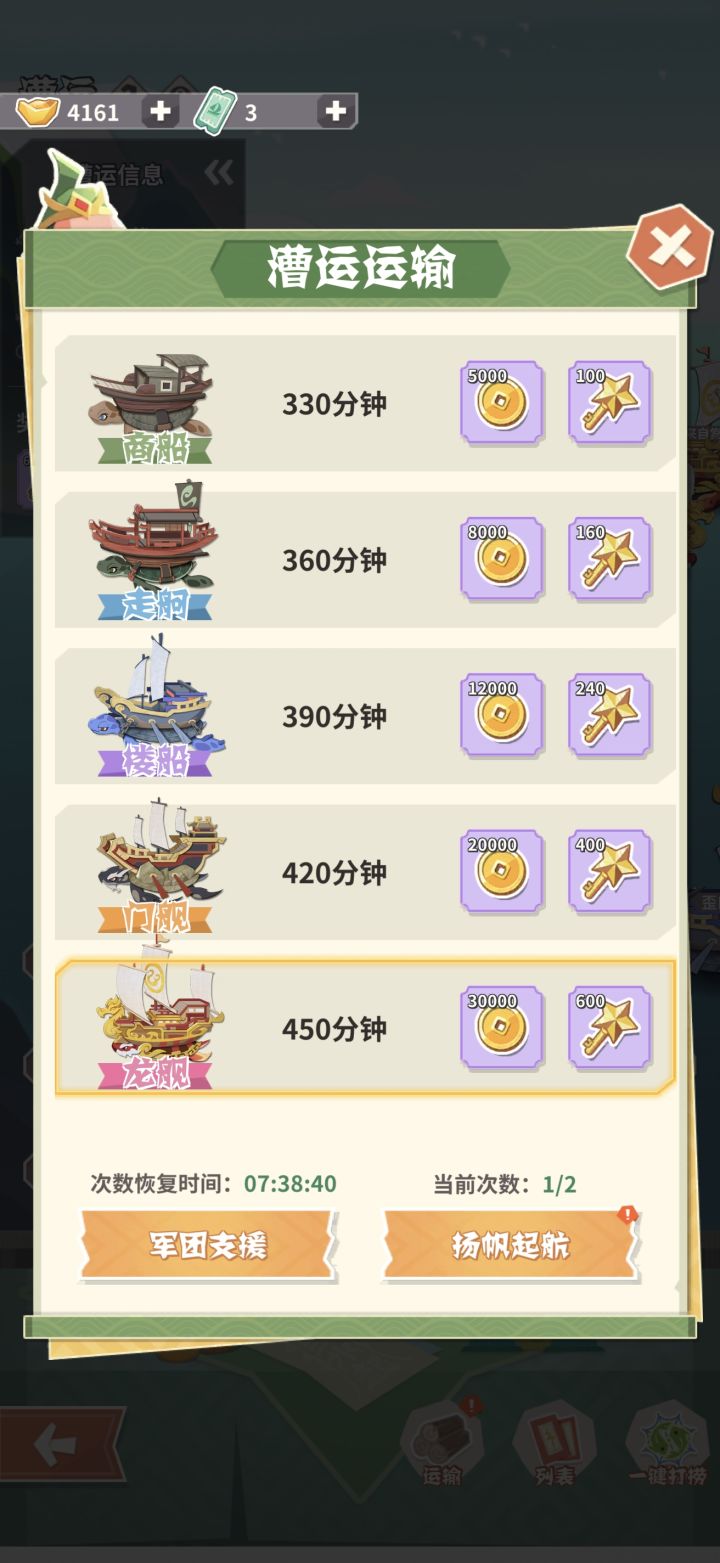Click the 20000 coin icon for 门舰
This screenshot has width=720, height=1563.
point(501,870)
